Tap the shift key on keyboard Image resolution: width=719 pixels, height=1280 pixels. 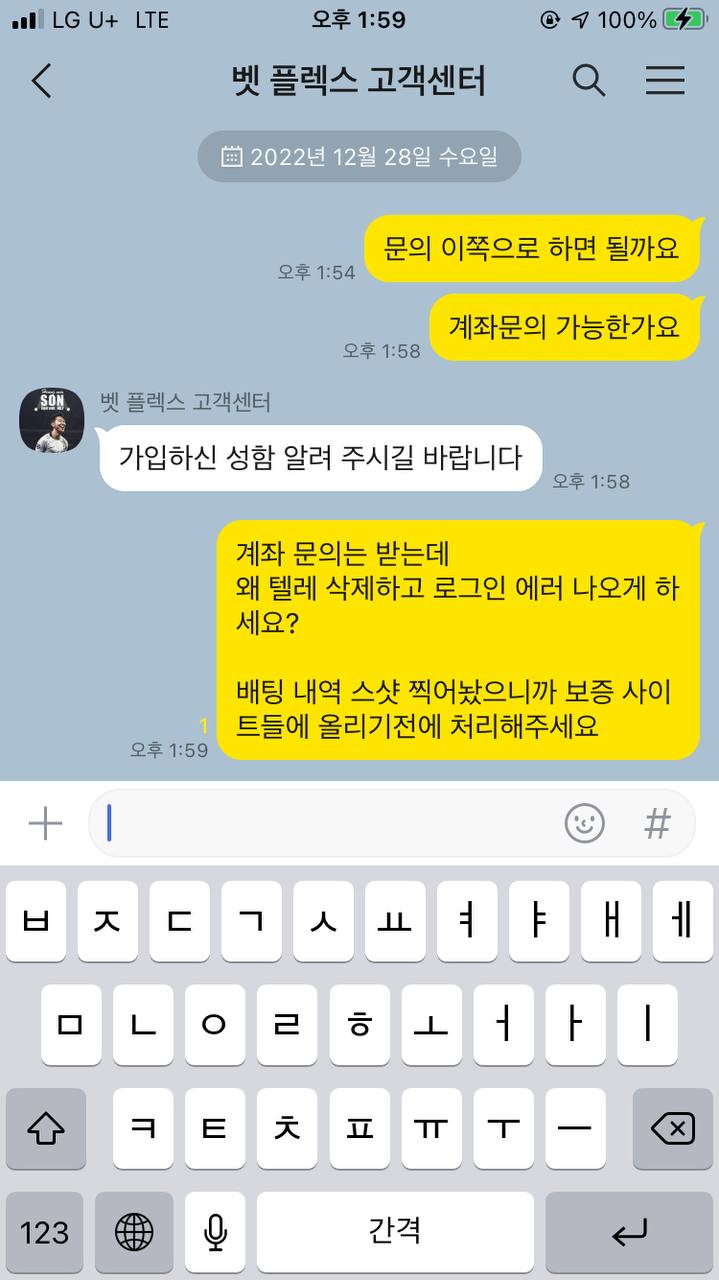(x=46, y=1130)
